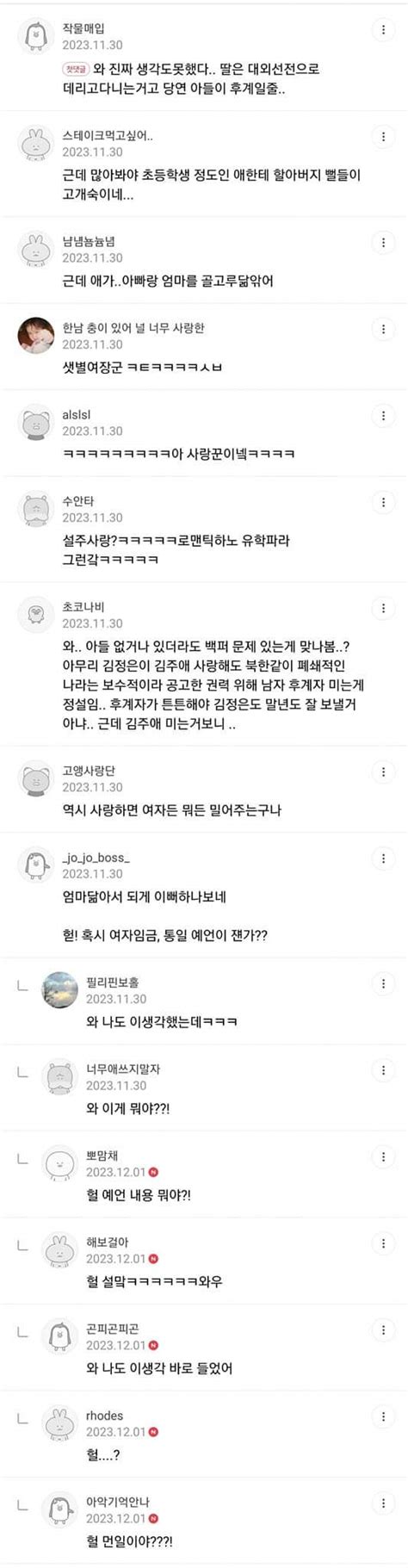Open the profile photo beside 샛별여장군 comment
Image resolution: width=408 pixels, height=1568 pixels.
click(36, 335)
